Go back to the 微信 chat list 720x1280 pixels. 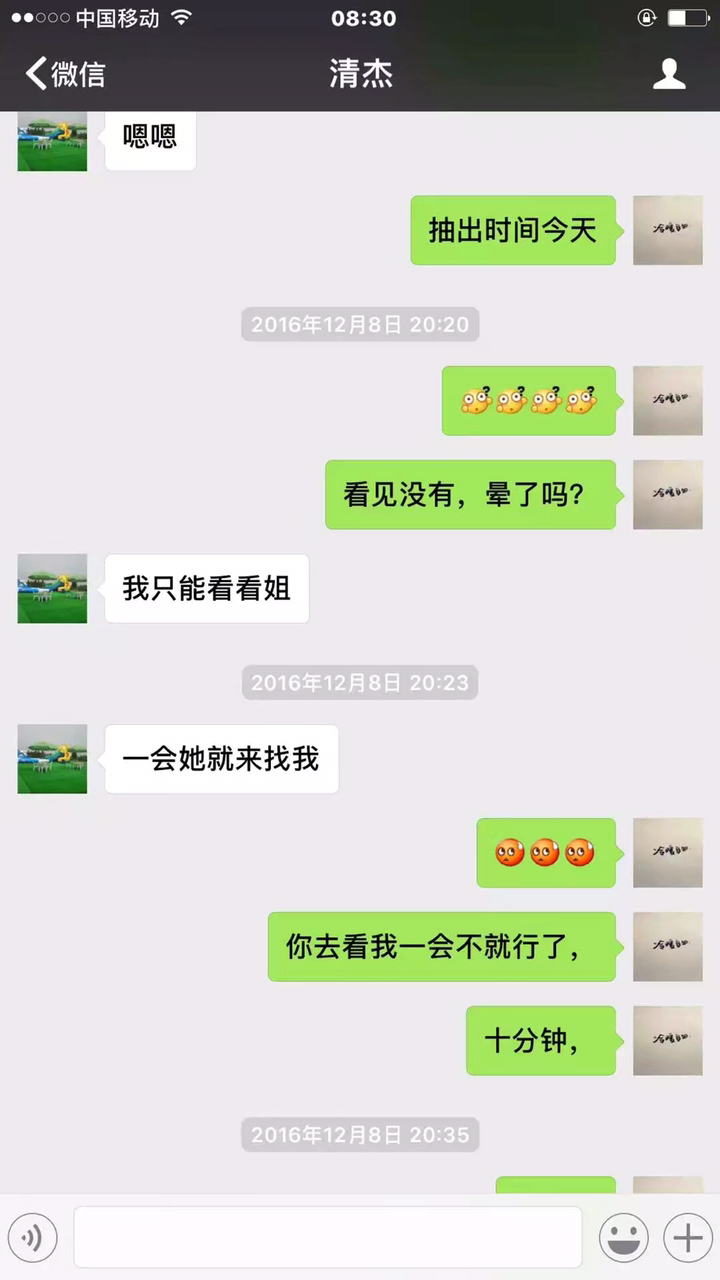(x=64, y=74)
